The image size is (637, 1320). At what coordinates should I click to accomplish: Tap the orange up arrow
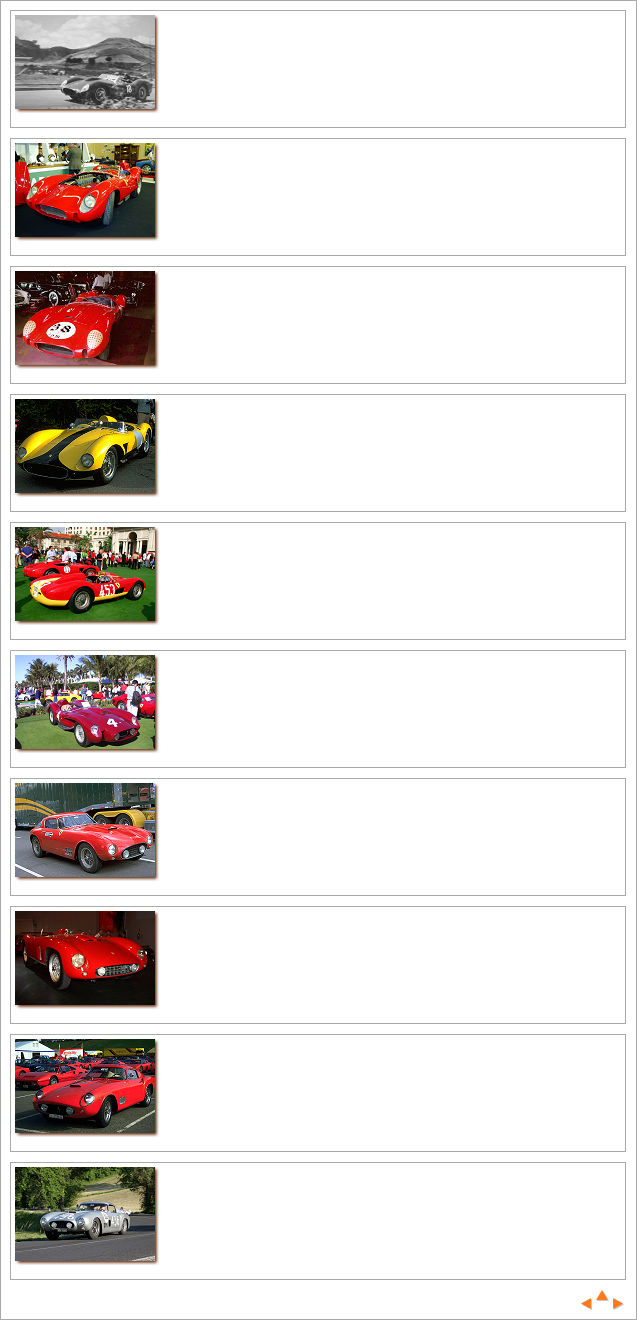pyautogui.click(x=602, y=1296)
